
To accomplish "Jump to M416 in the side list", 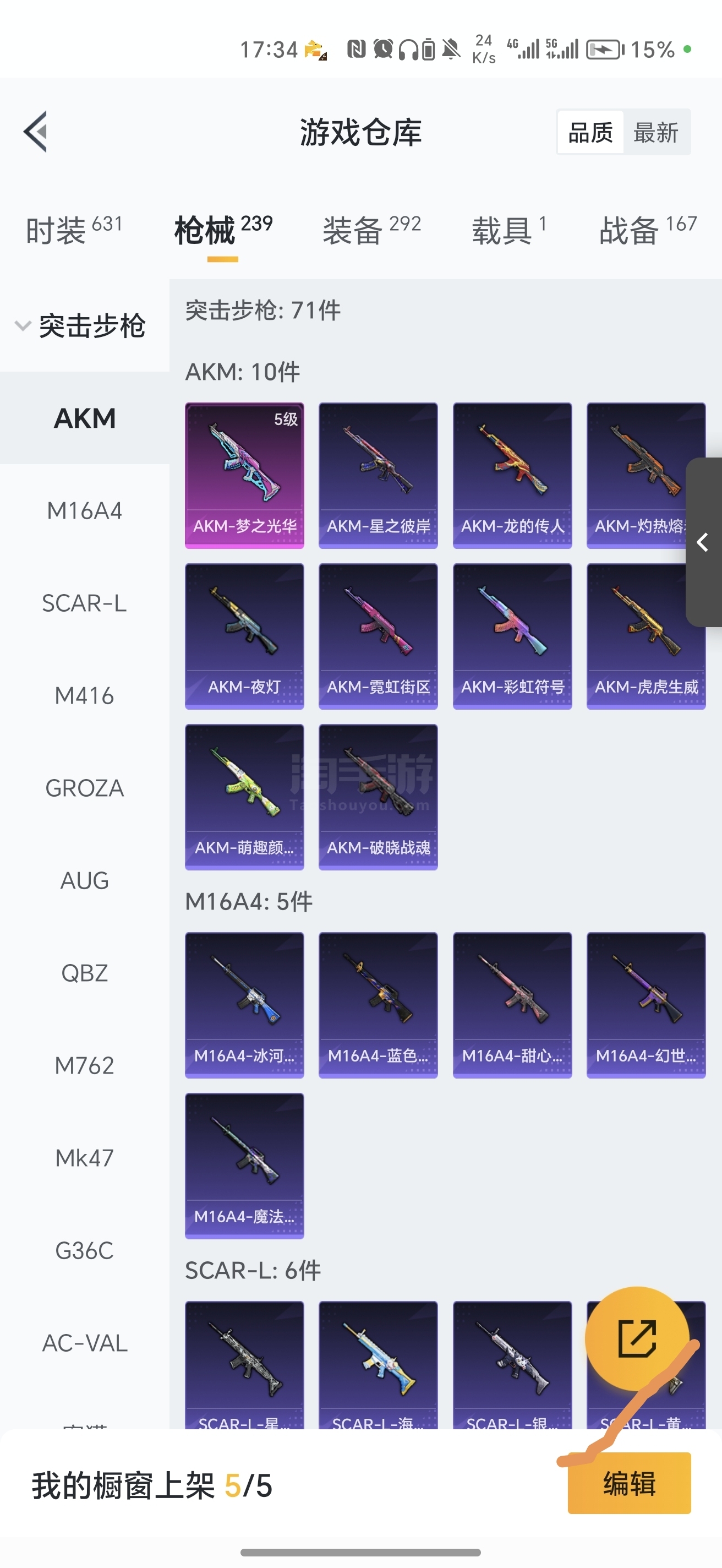I will (x=85, y=696).
